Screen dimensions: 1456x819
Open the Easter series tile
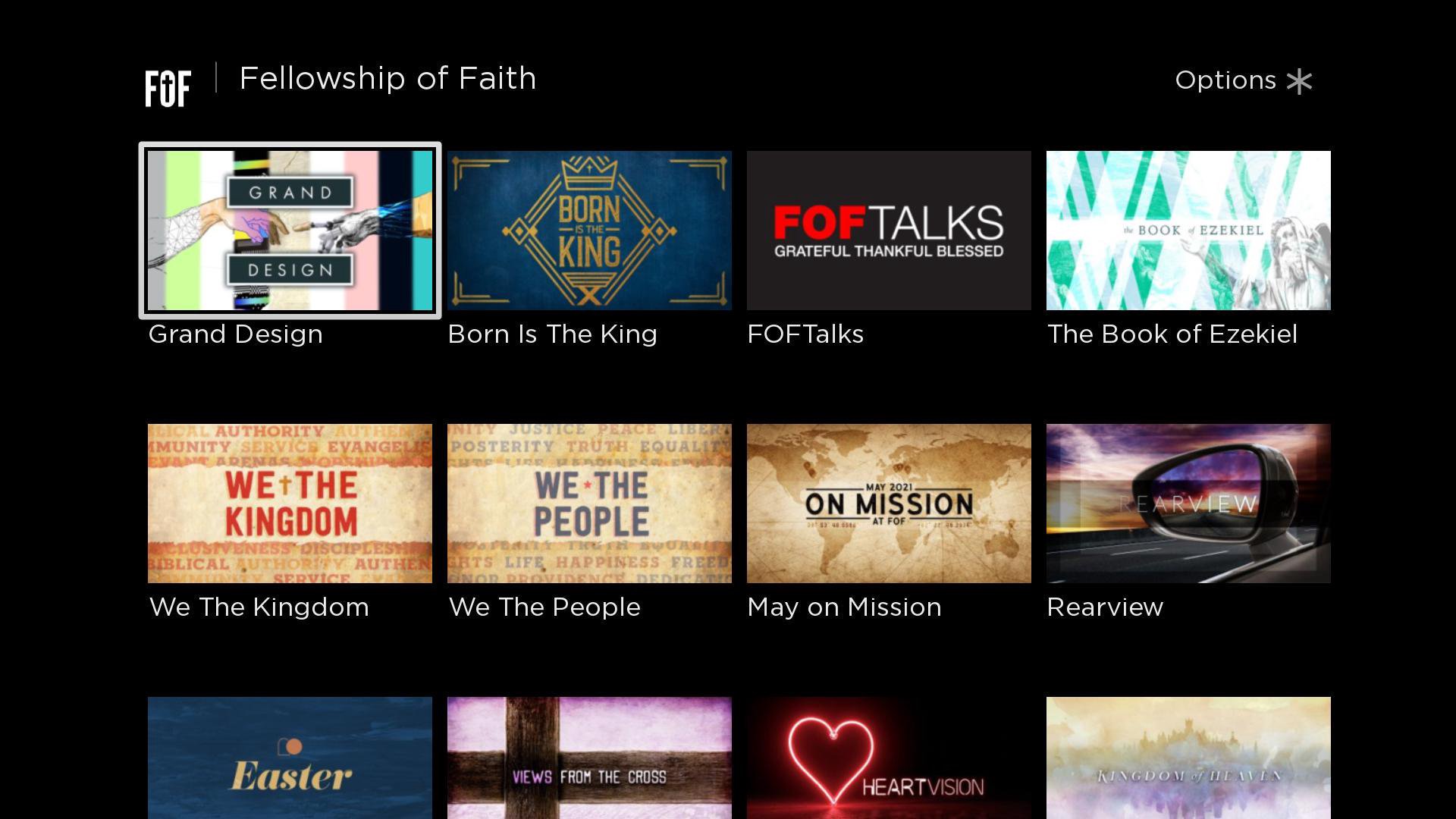tap(290, 758)
